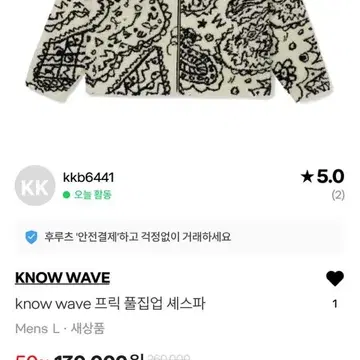This screenshot has width=360, height=360.
Task: Open the safe payment info banner
Action: pos(180,237)
